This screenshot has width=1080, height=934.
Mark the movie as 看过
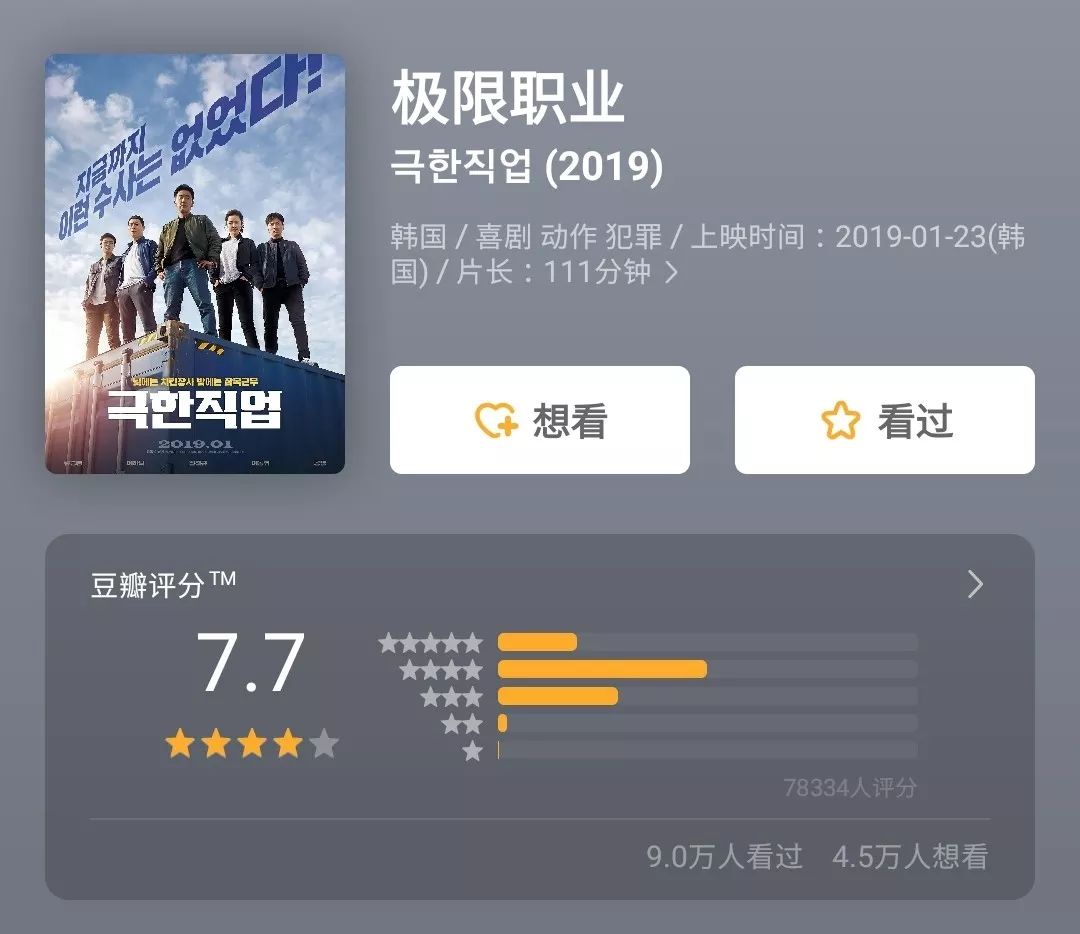tap(884, 420)
